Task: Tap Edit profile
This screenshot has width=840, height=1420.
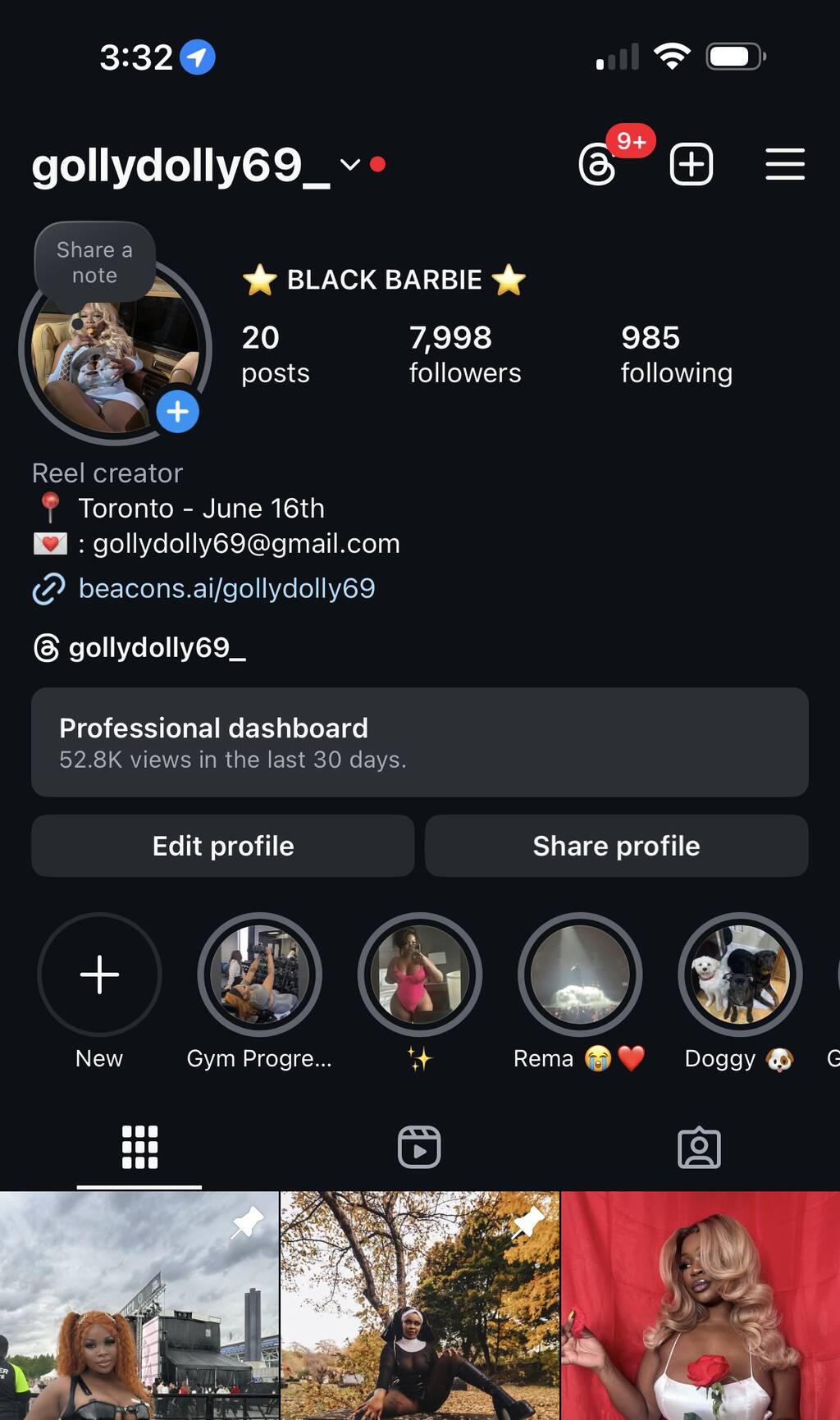Action: [222, 846]
